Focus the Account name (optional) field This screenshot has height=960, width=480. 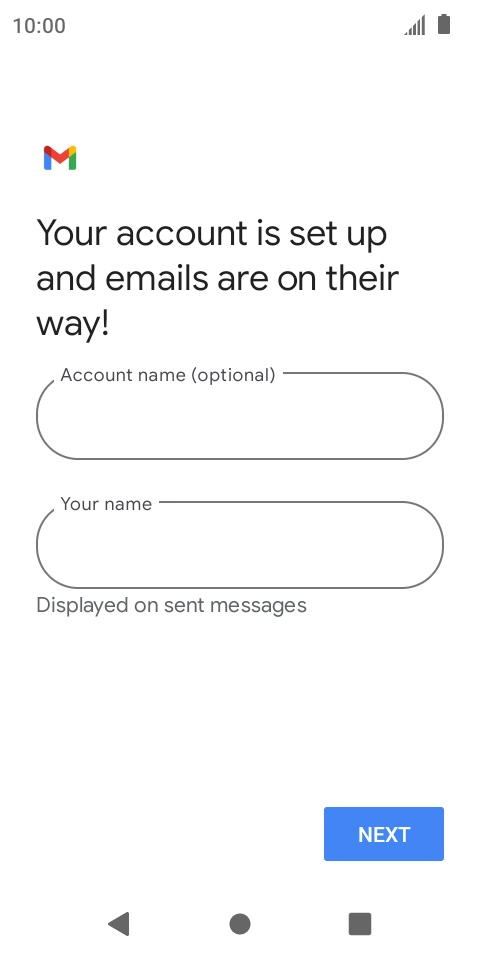[x=240, y=415]
